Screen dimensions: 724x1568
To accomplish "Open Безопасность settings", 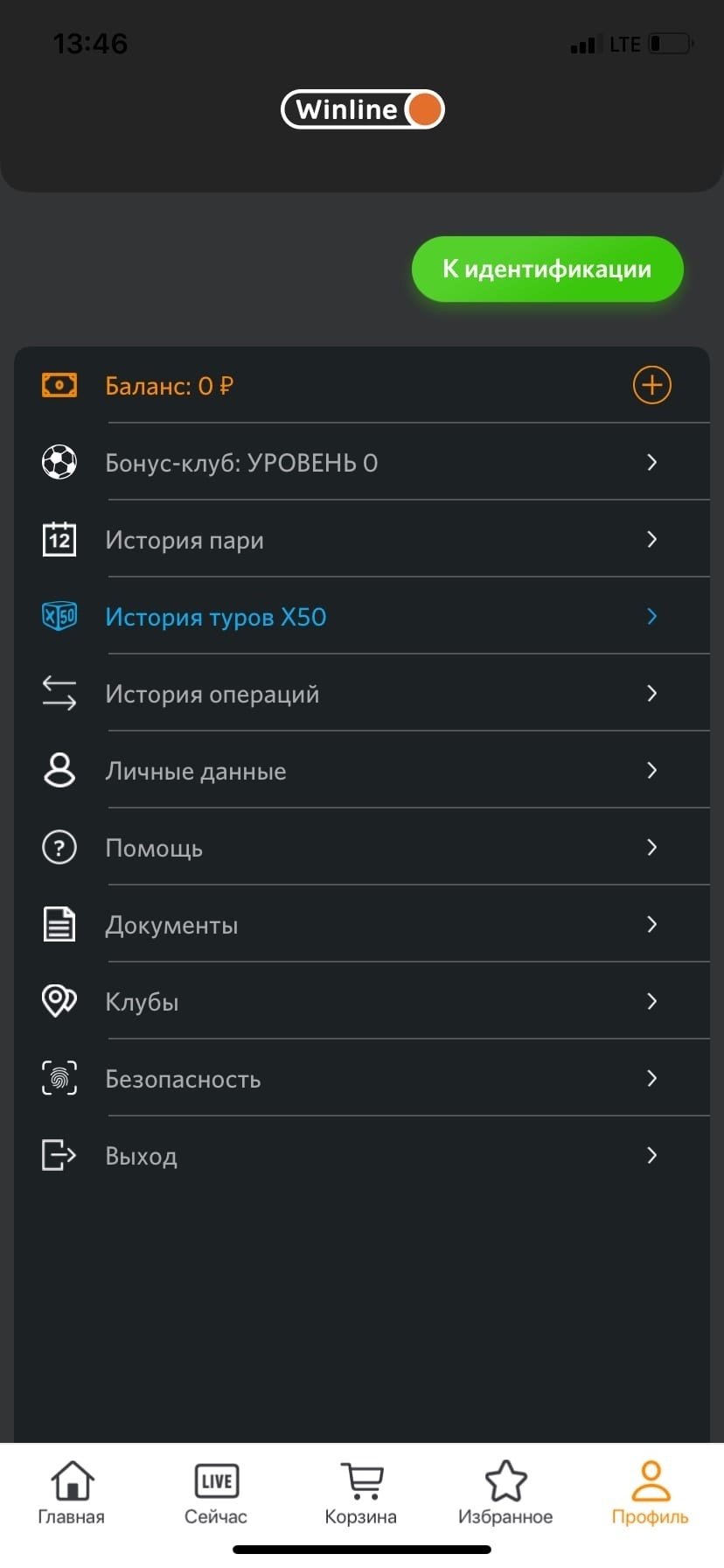I will [362, 1079].
